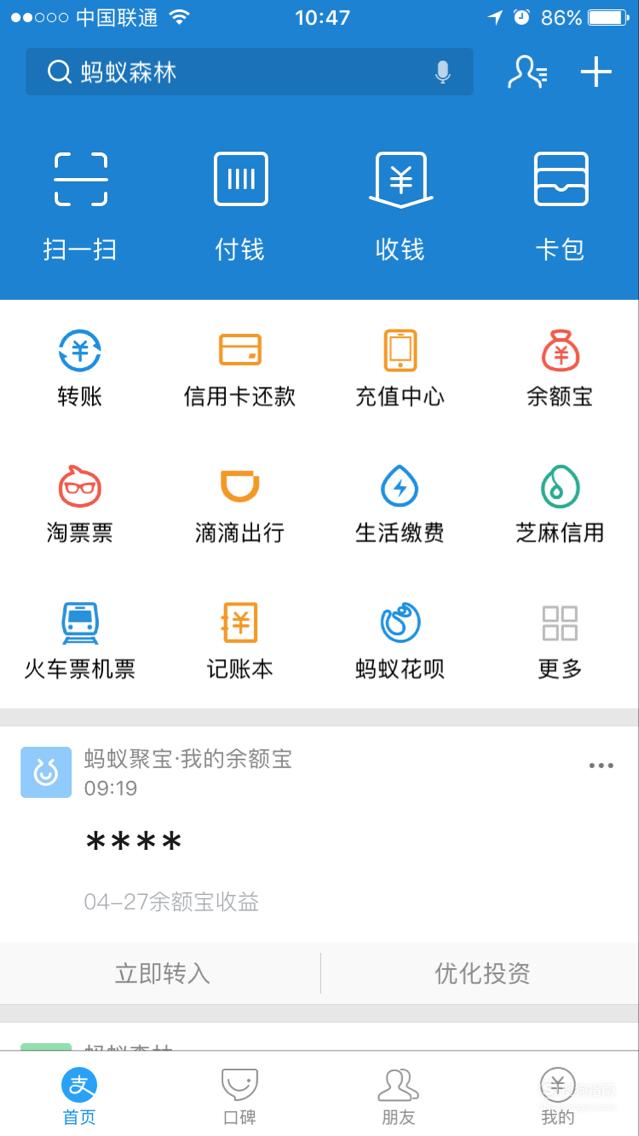This screenshot has width=639, height=1136.
Task: Open 卡包 card wallet
Action: [x=561, y=207]
